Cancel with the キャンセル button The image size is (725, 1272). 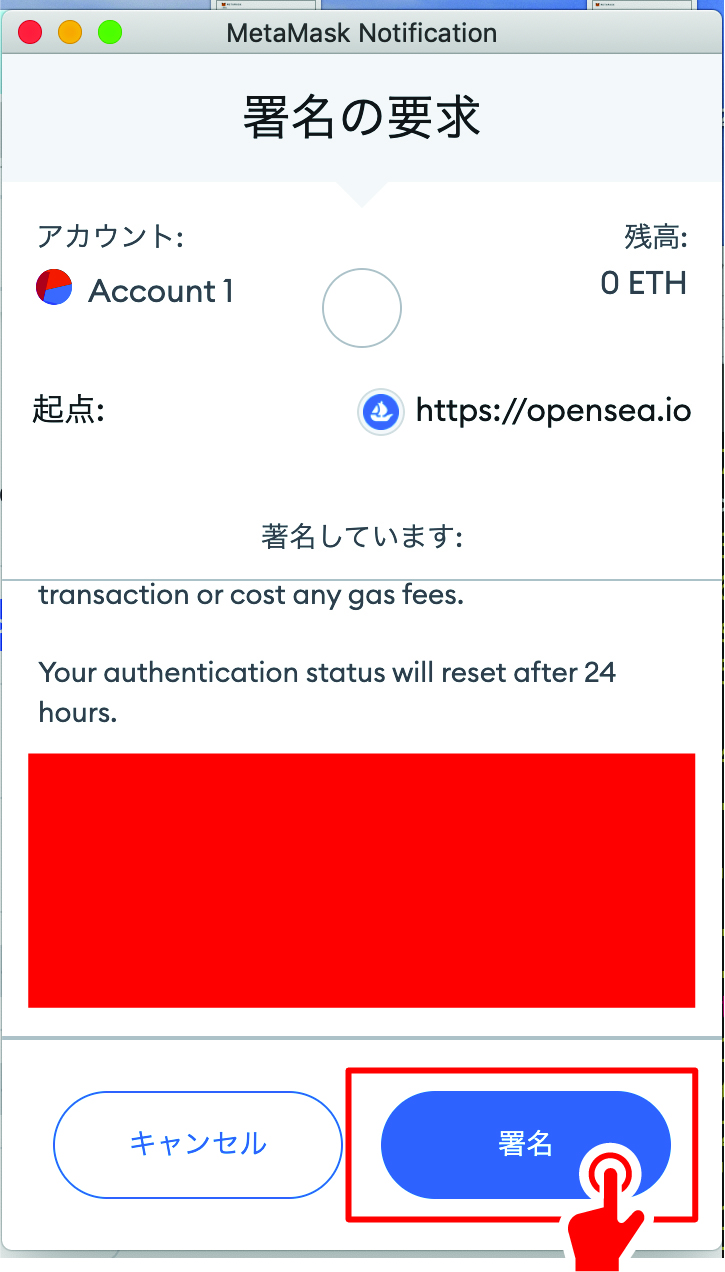click(198, 1144)
